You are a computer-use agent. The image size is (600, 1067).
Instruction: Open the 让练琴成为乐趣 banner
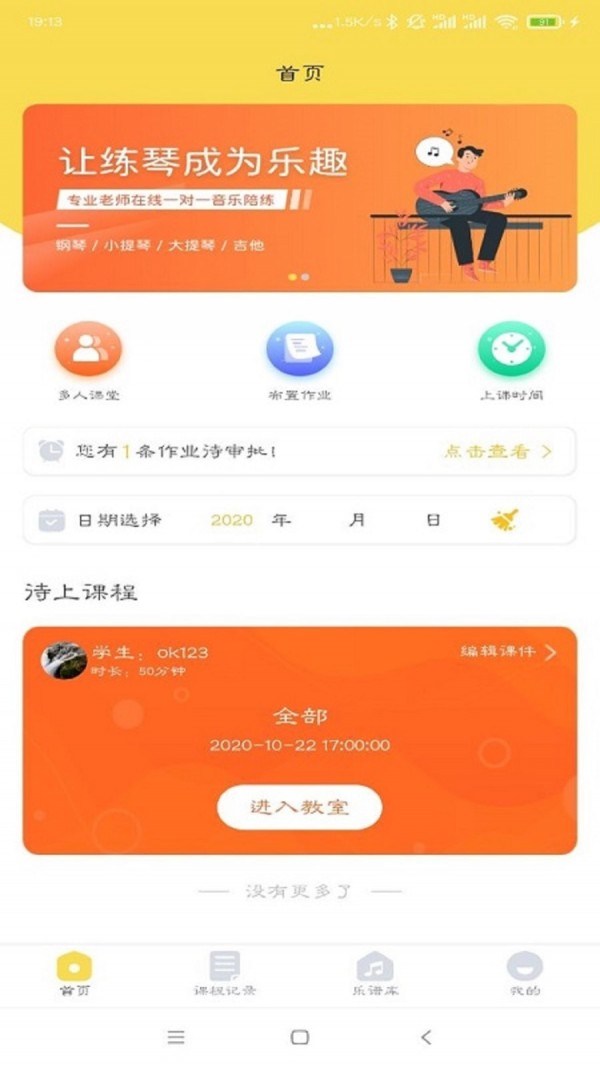[300, 197]
